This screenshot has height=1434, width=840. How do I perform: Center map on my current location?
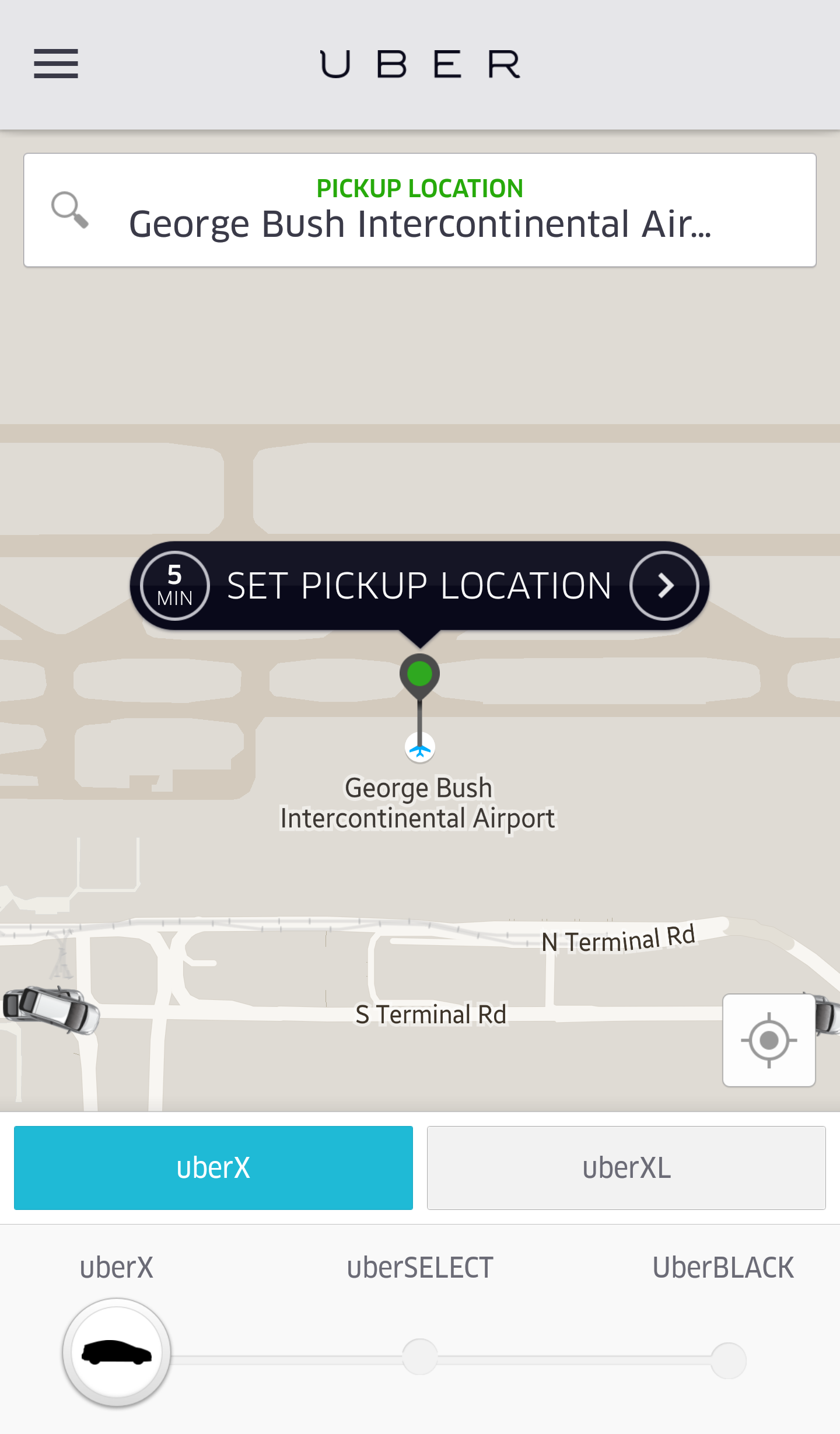point(769,1040)
